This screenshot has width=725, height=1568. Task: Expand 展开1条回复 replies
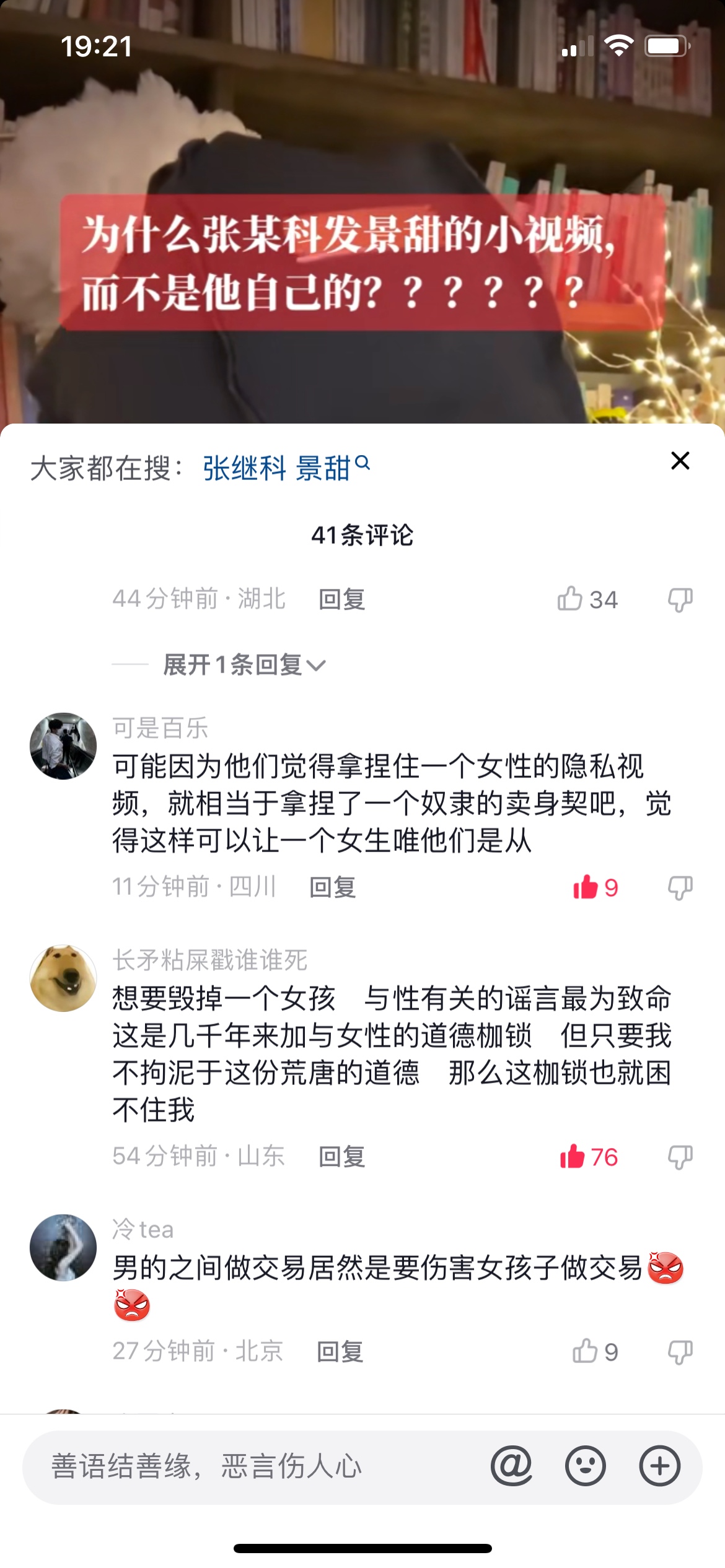(x=244, y=664)
